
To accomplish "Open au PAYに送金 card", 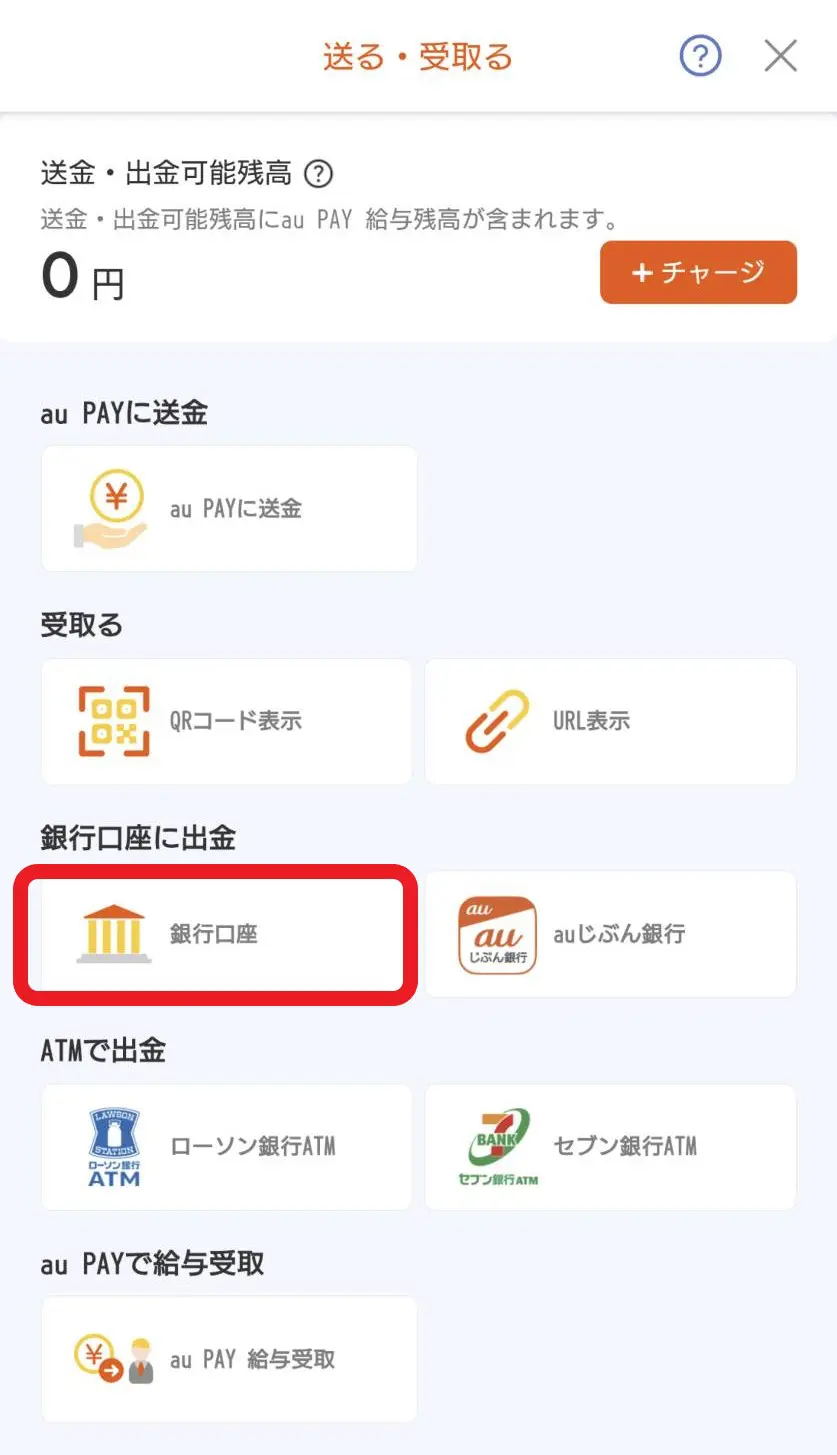I will tap(229, 509).
